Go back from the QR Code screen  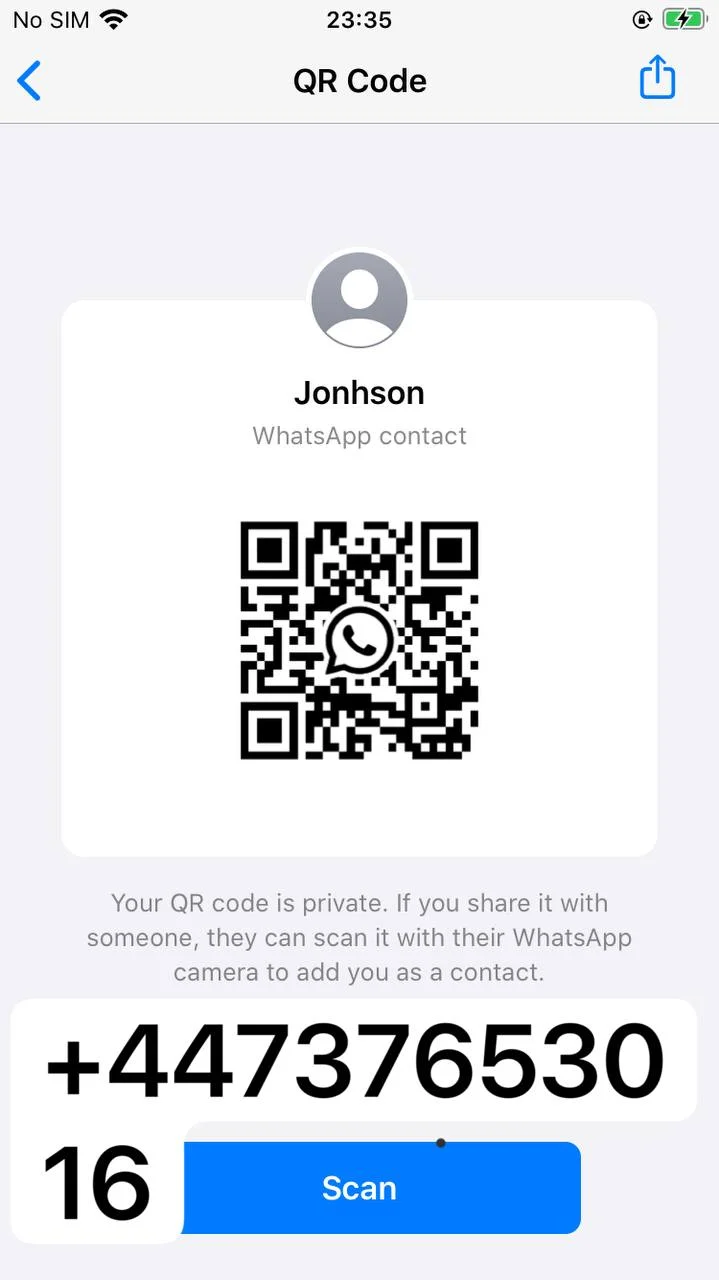[30, 81]
